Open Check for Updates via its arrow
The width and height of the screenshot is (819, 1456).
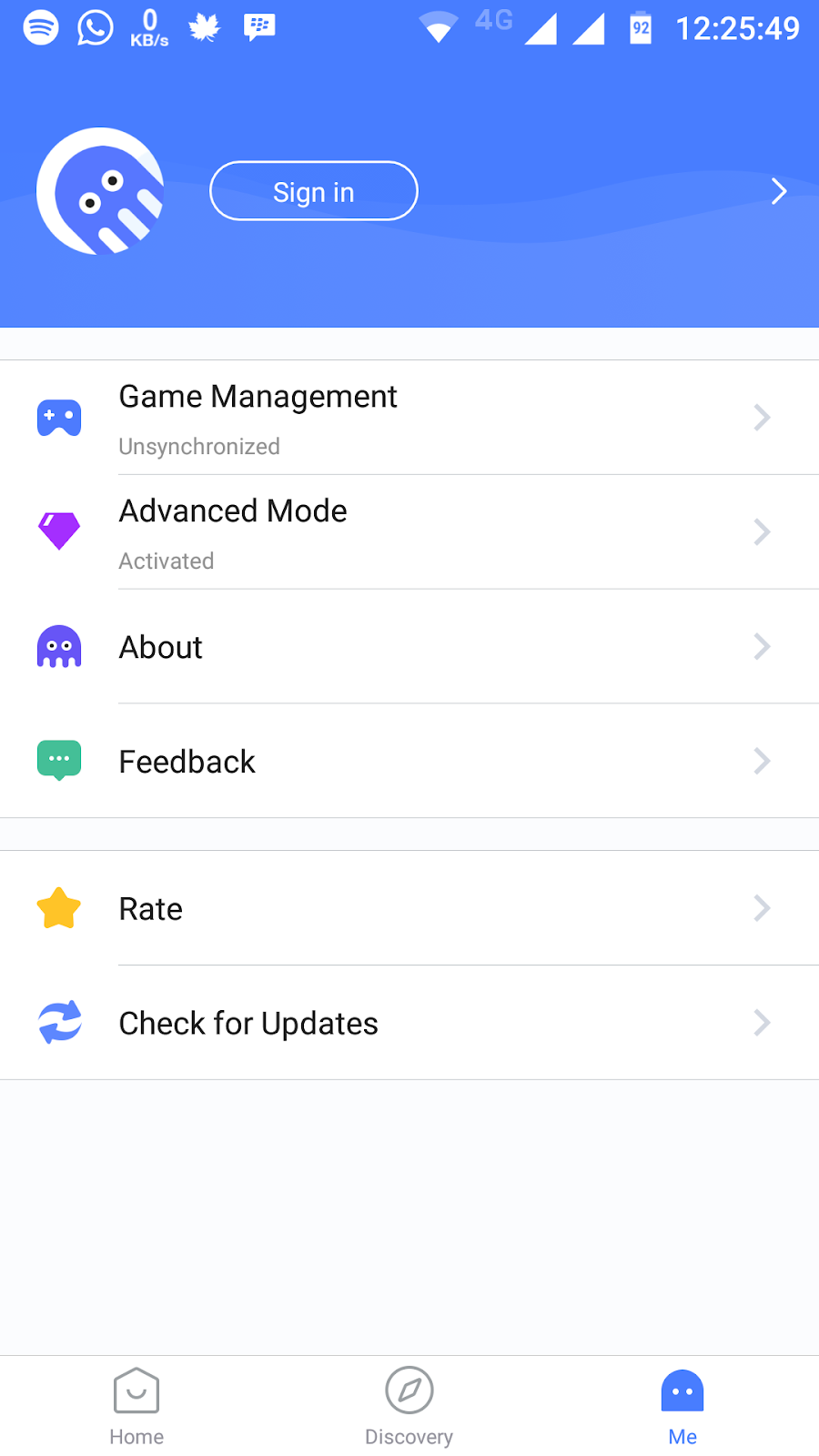pos(762,1022)
